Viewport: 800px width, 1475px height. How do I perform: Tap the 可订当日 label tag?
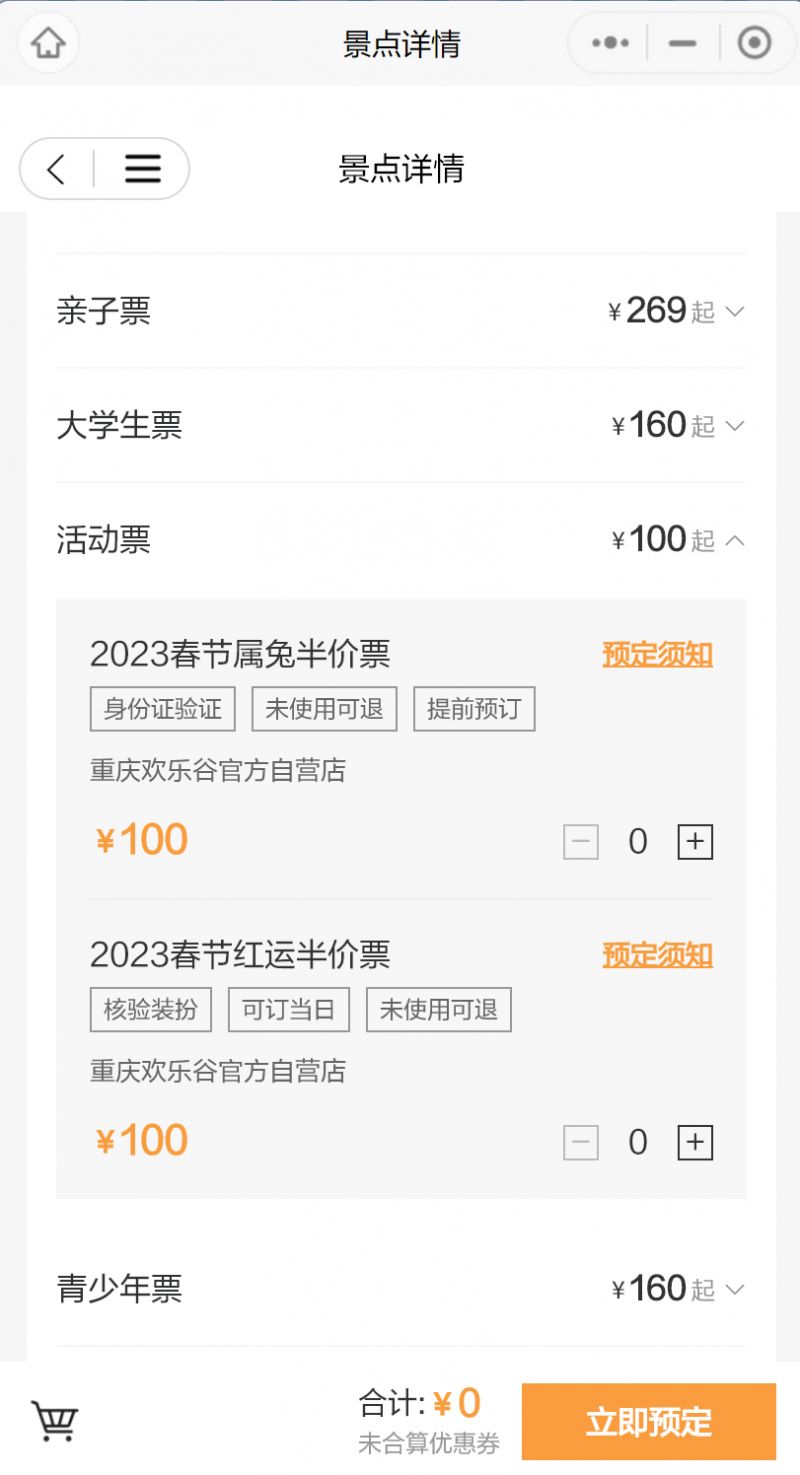coord(288,1009)
